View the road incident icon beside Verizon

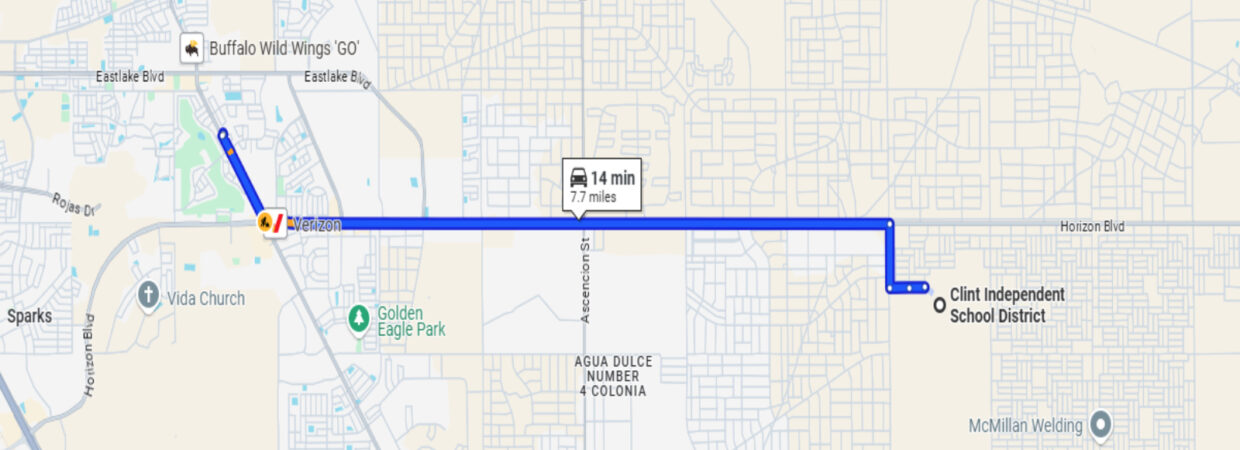[267, 223]
